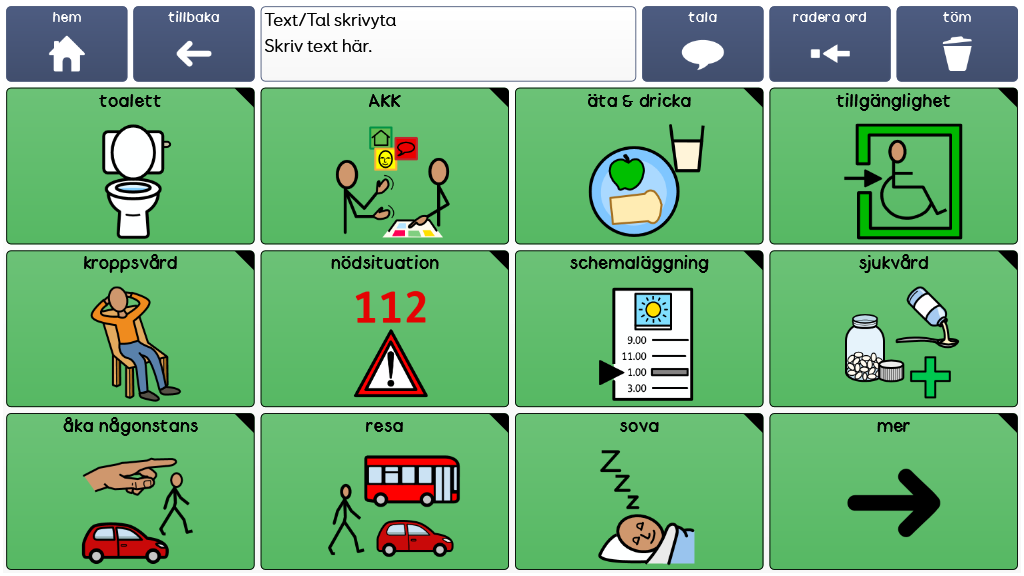Open the åka någonstans category
The height and width of the screenshot is (576, 1024).
point(131,491)
